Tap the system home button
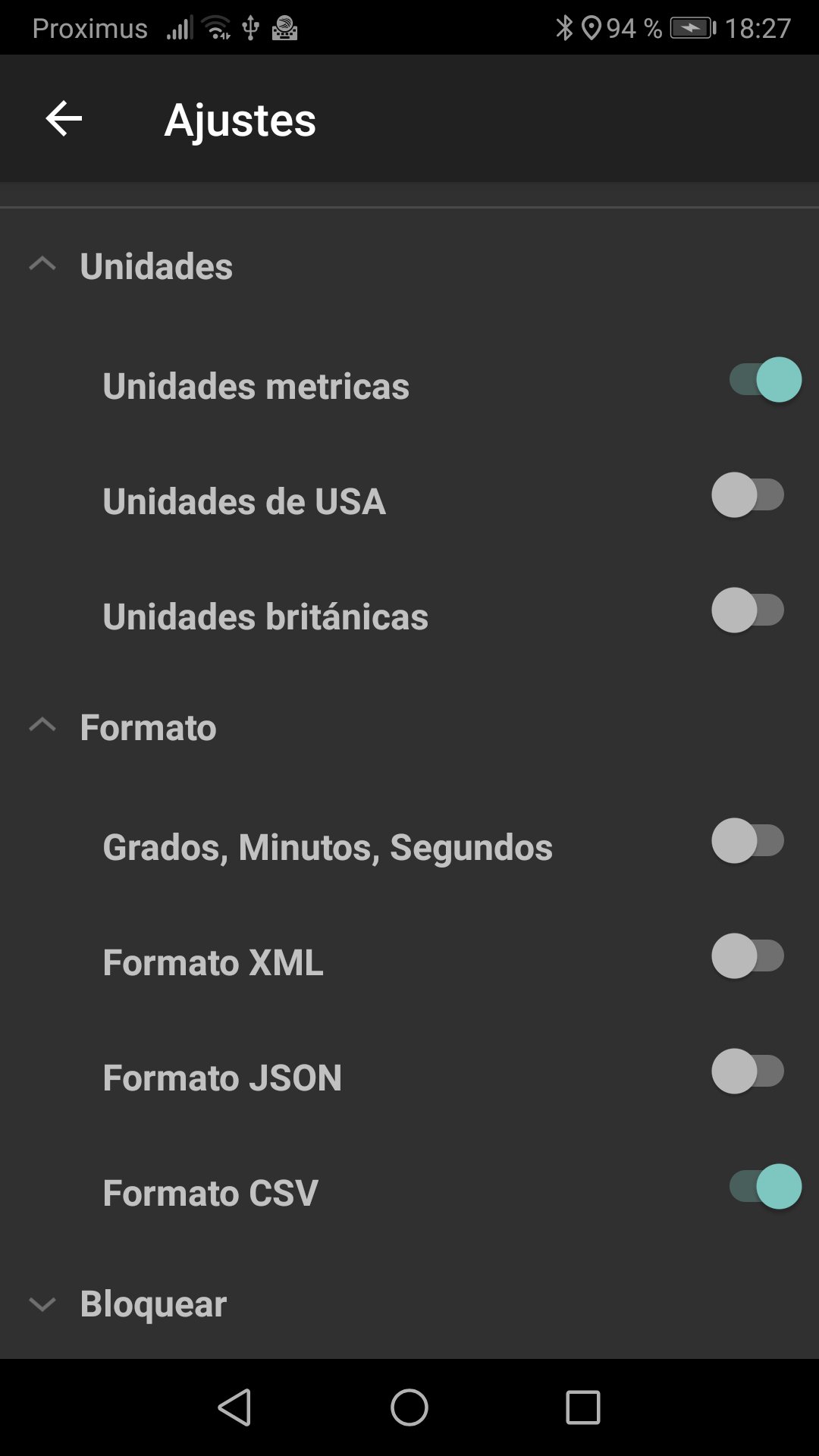819x1456 pixels. (x=409, y=1408)
